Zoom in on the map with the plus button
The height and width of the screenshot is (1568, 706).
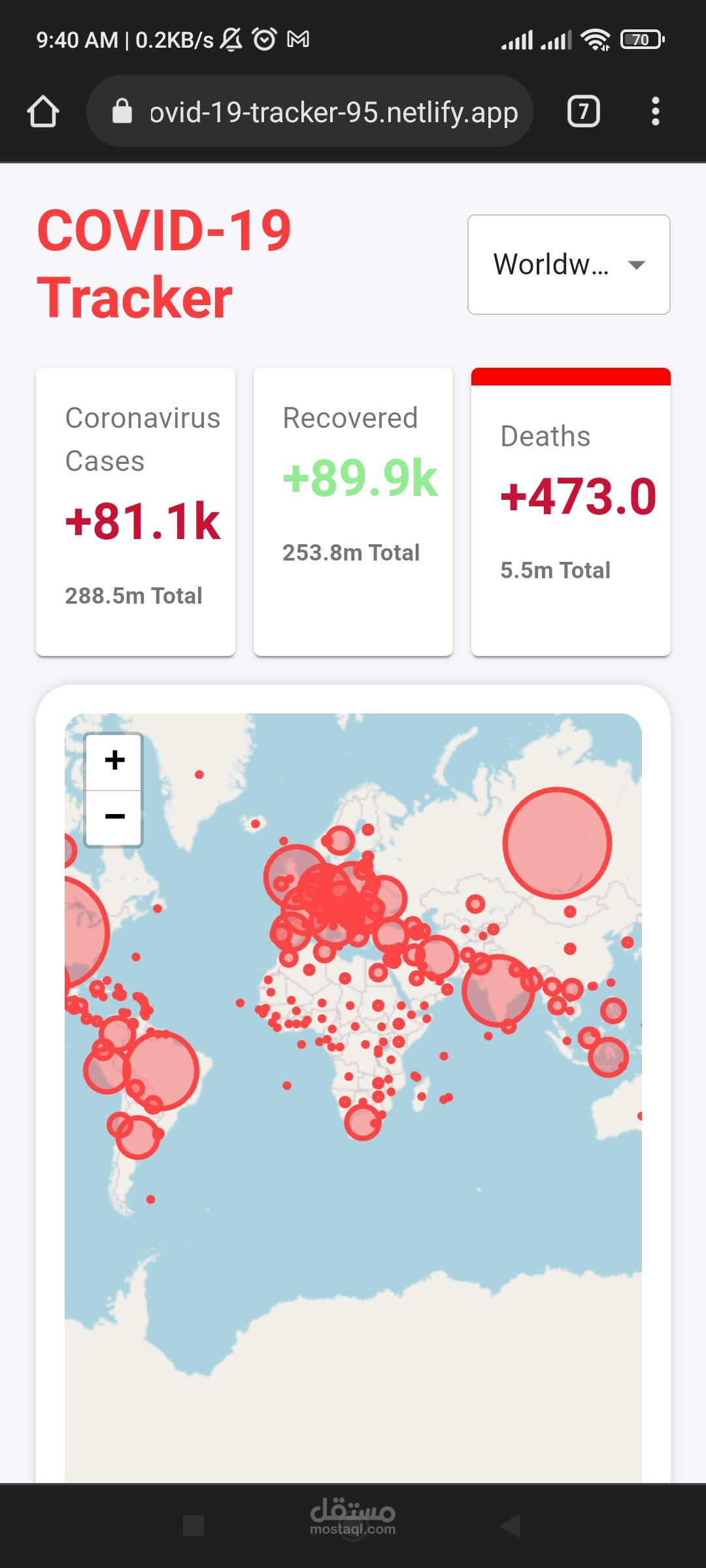113,759
